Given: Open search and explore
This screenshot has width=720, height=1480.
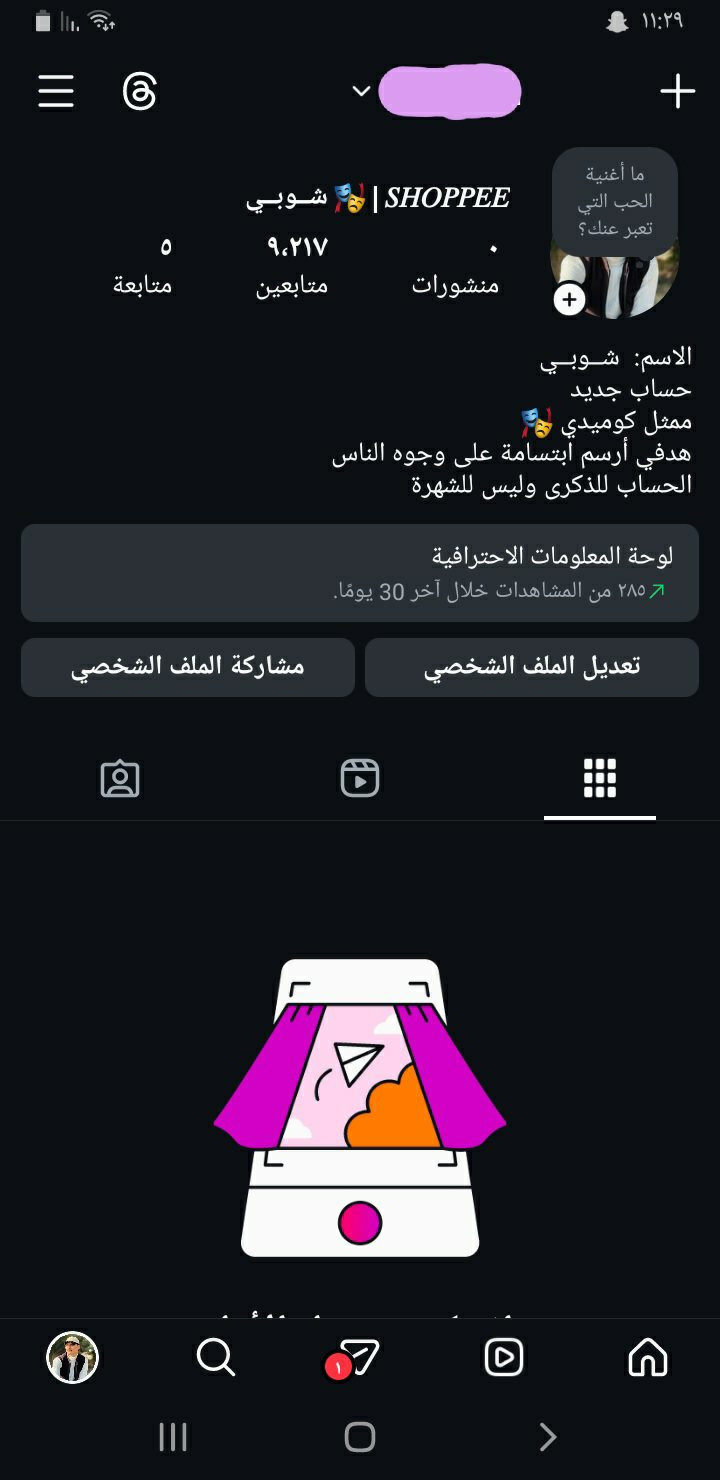Looking at the screenshot, I should 215,1357.
